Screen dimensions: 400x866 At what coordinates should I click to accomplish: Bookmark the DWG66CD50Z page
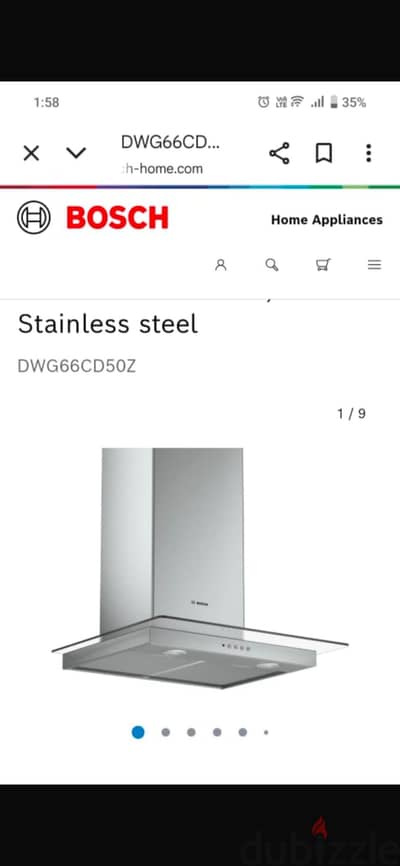(324, 153)
